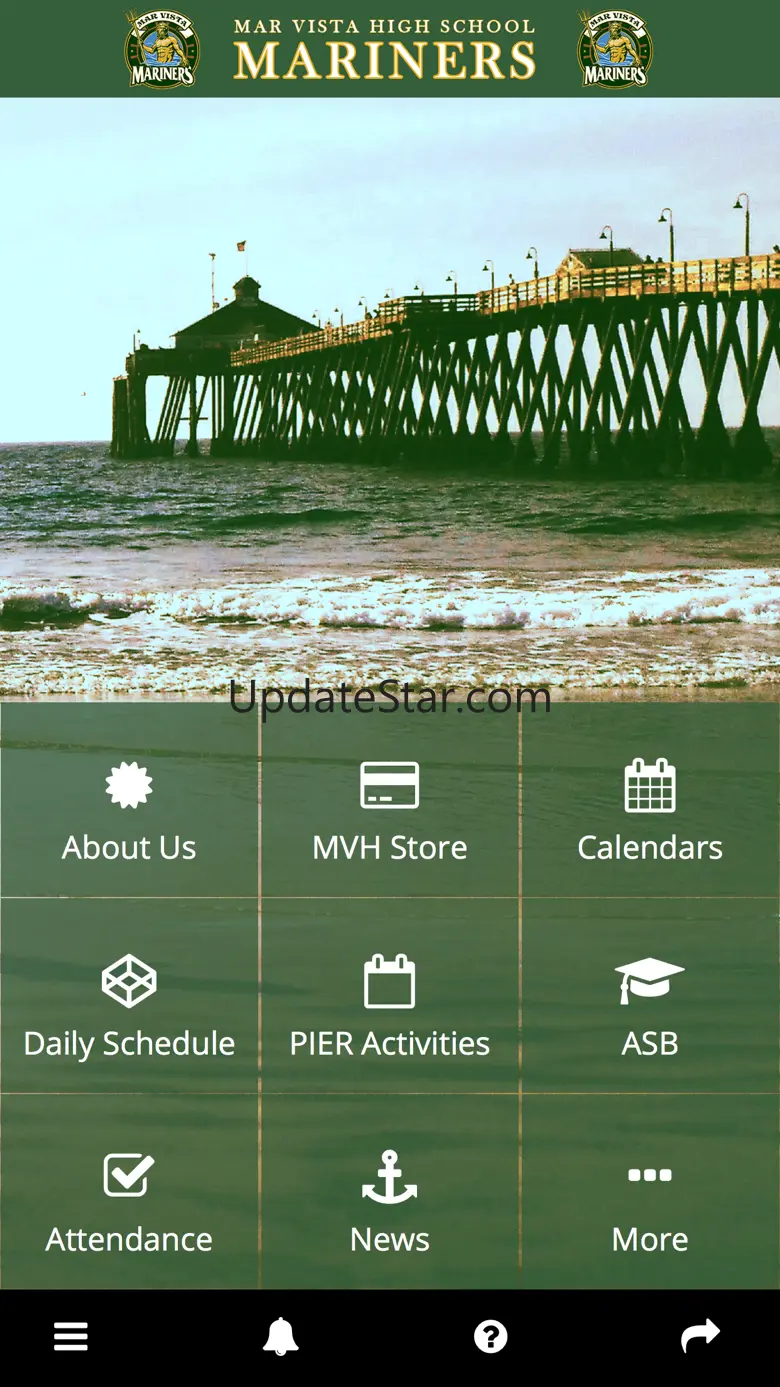Go to PIER Activities

click(x=390, y=996)
